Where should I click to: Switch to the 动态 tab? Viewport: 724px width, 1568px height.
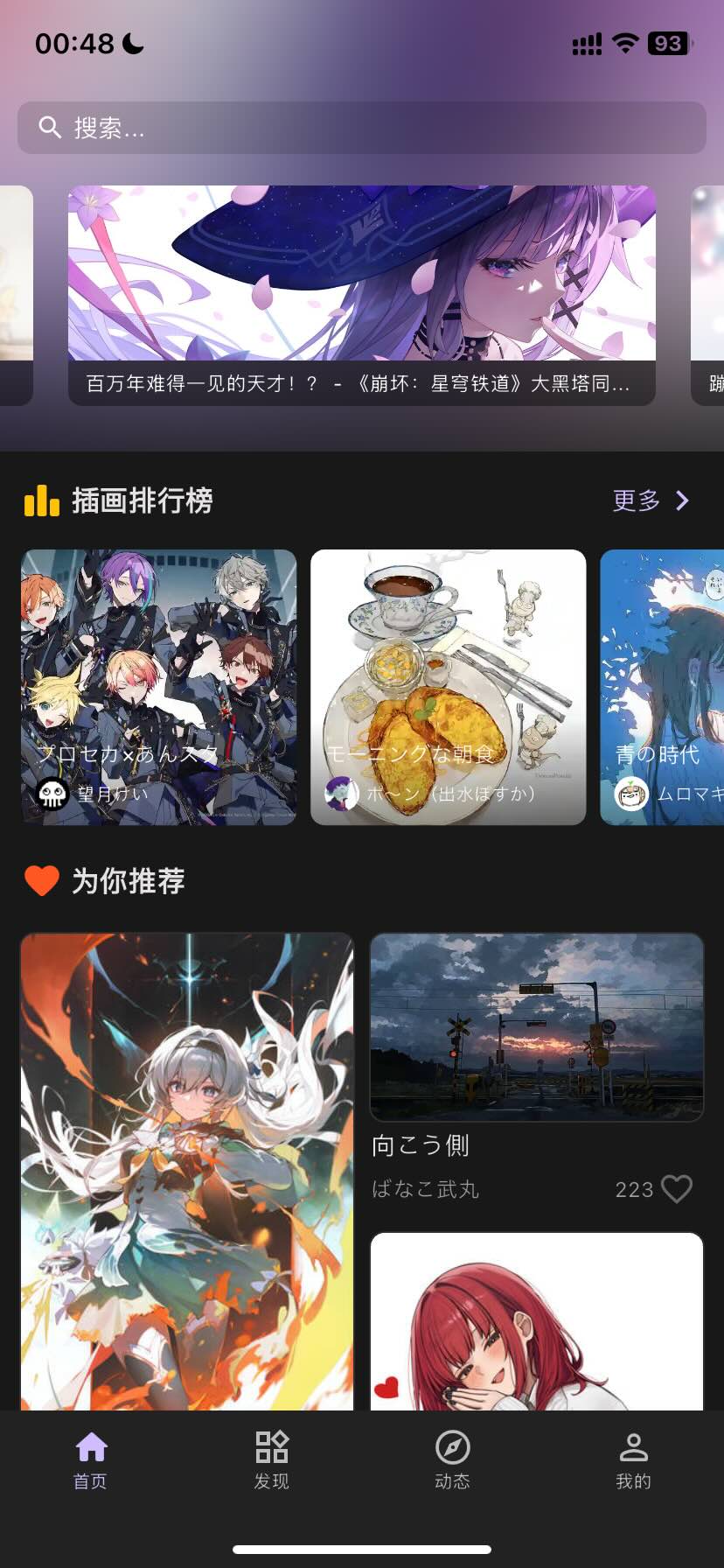[453, 1459]
